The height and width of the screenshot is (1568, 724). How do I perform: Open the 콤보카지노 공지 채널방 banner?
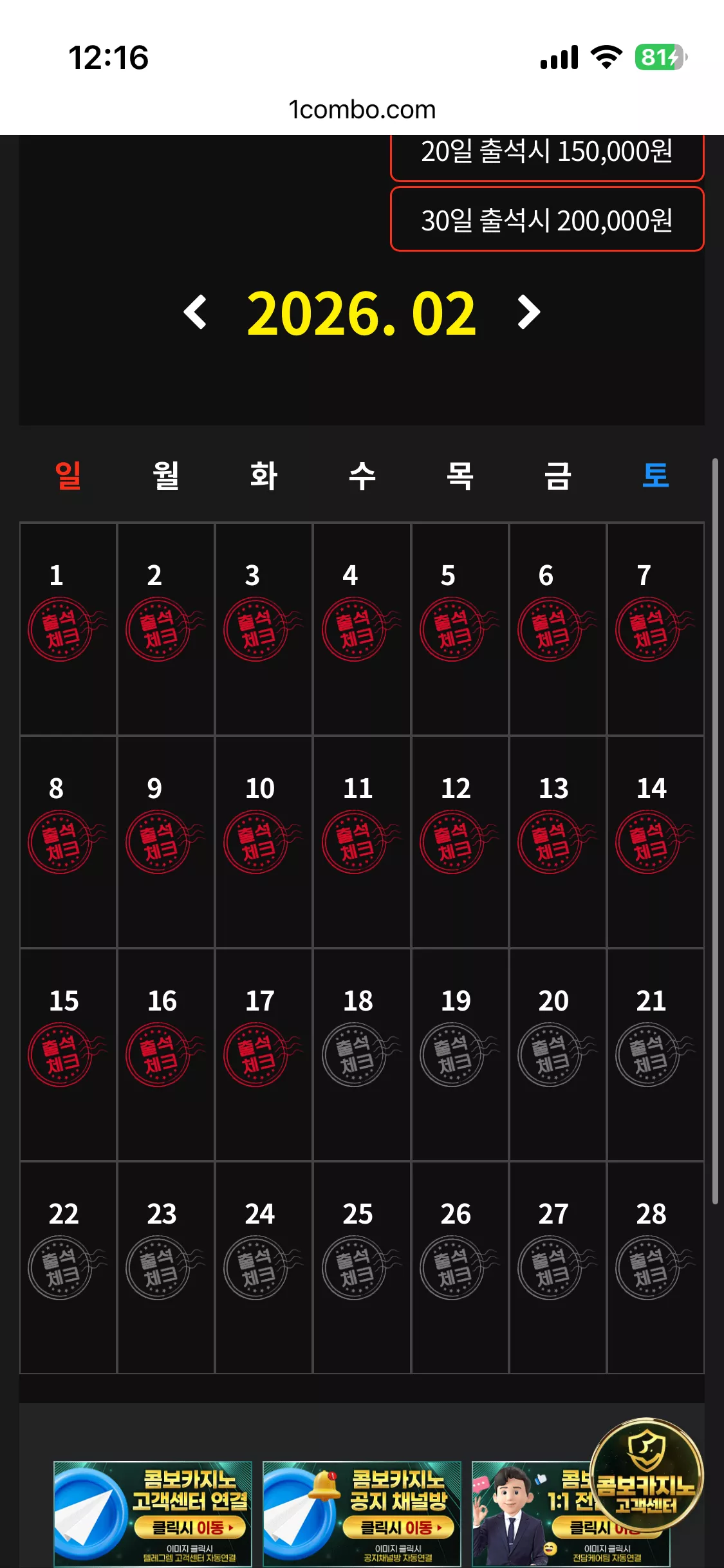tap(362, 1514)
